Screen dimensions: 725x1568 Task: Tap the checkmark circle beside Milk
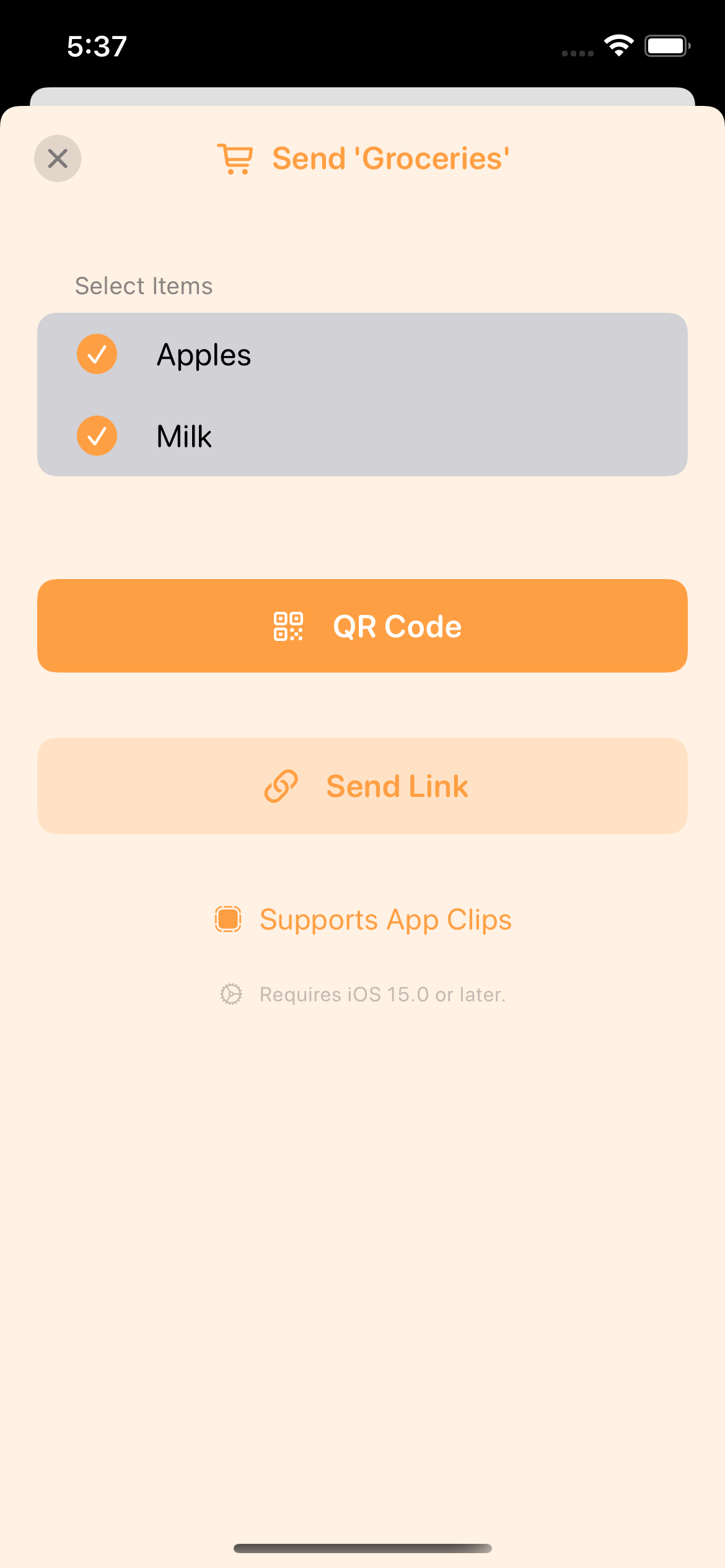tap(96, 437)
